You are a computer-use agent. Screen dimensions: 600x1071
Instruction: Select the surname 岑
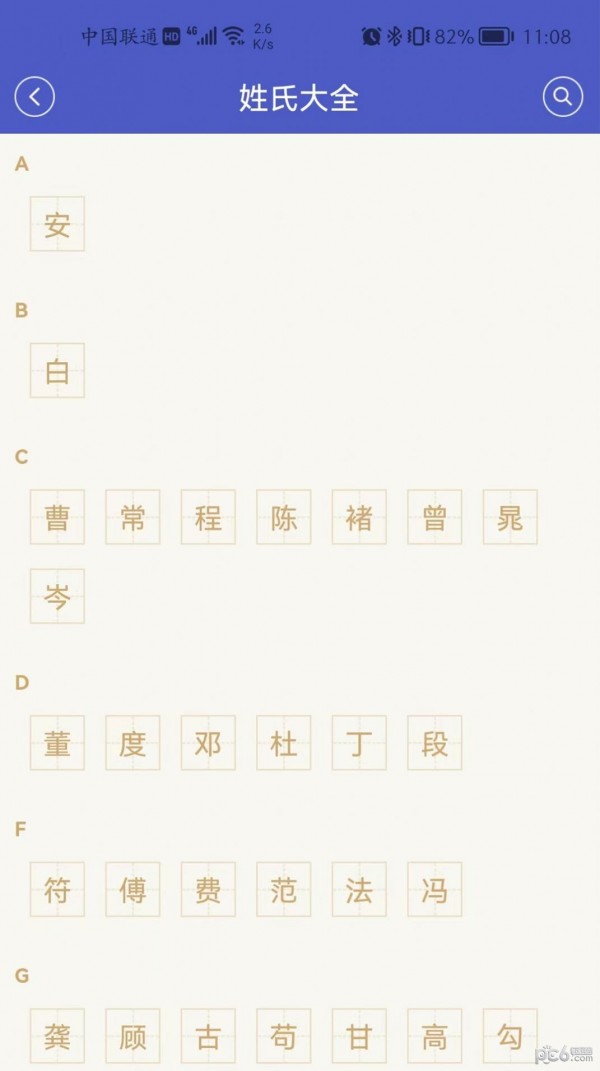57,596
